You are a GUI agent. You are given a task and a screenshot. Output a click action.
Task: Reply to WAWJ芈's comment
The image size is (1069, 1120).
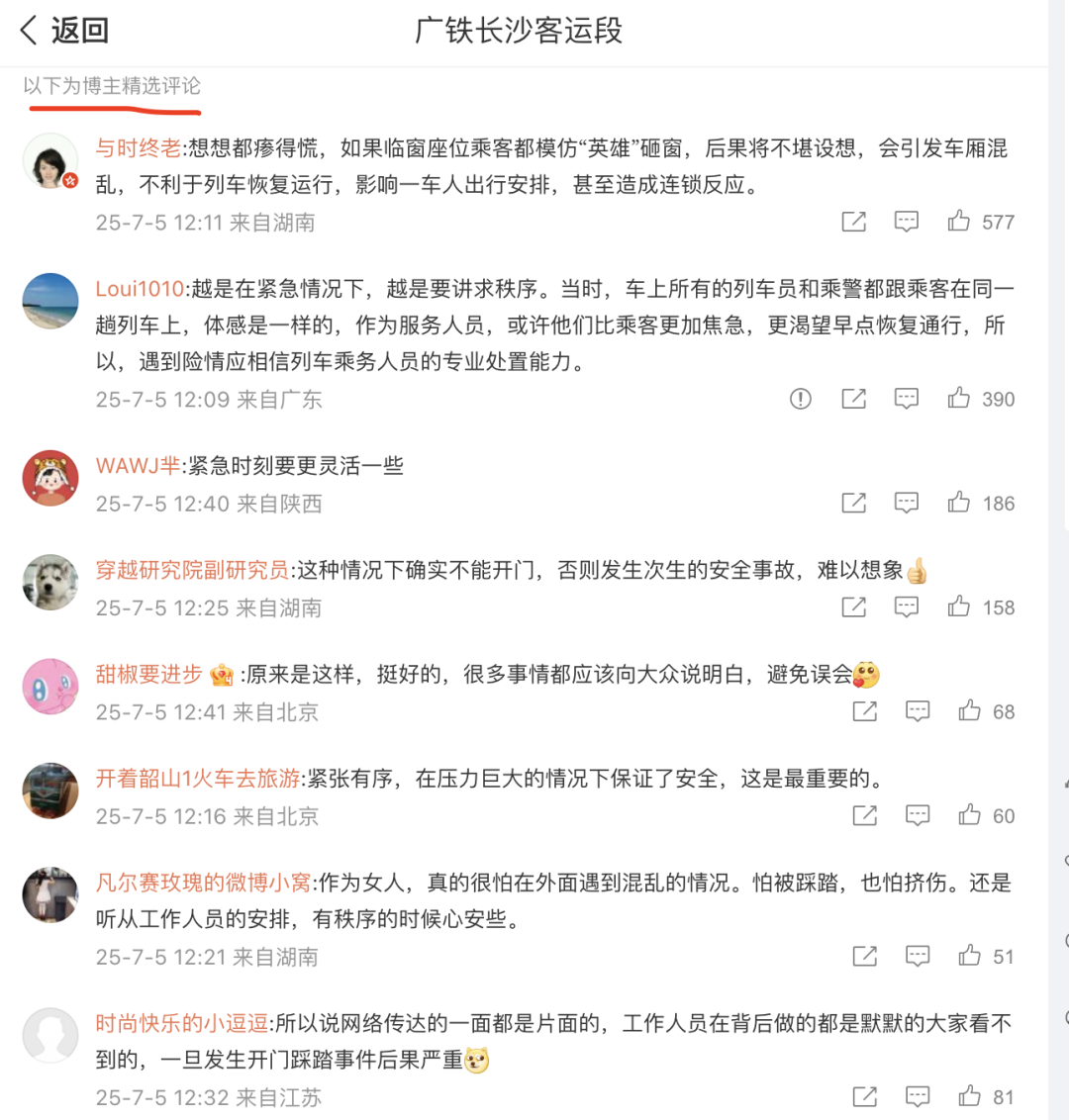click(906, 503)
